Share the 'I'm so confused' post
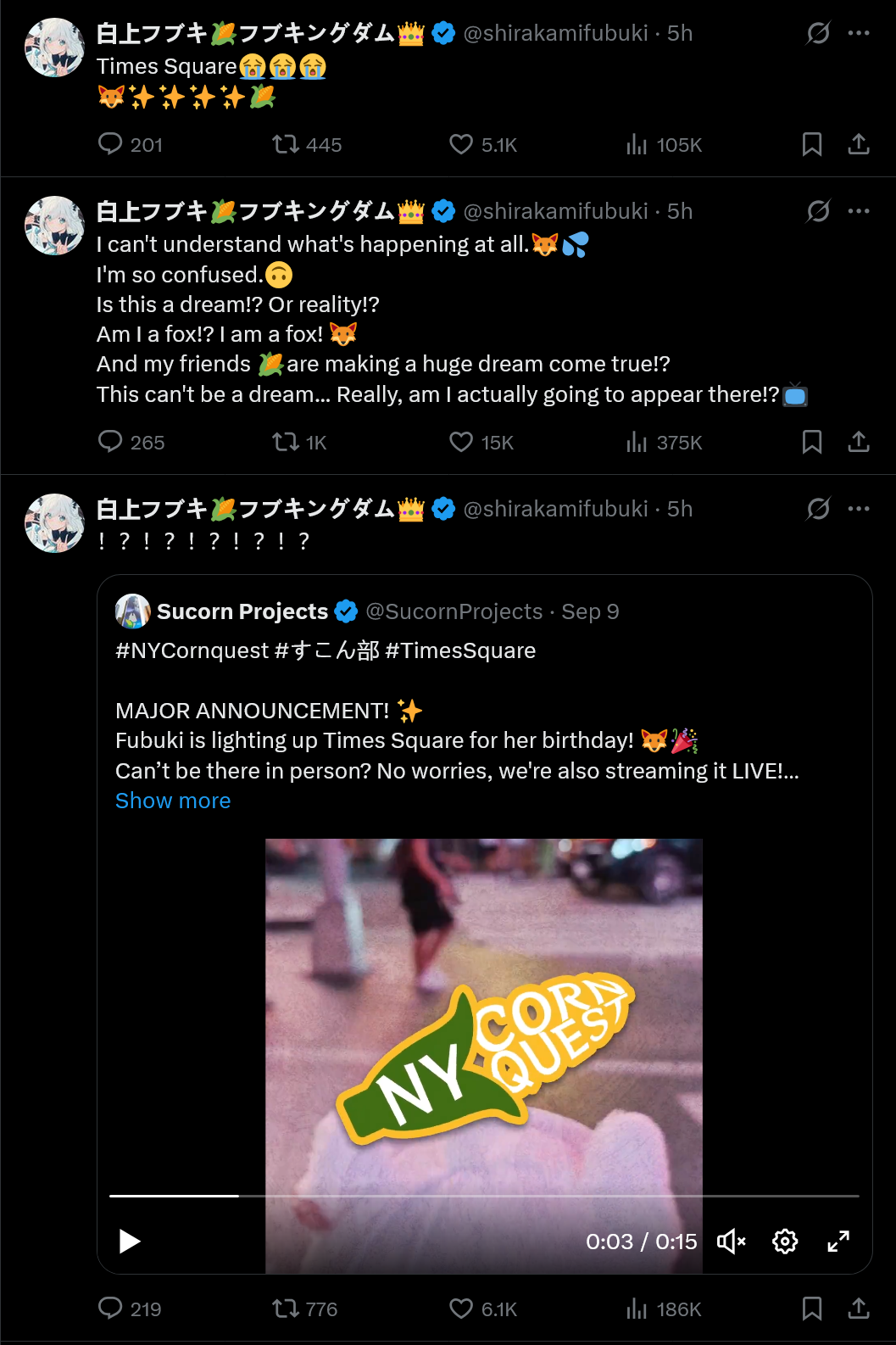This screenshot has width=896, height=1345. pyautogui.click(x=858, y=442)
